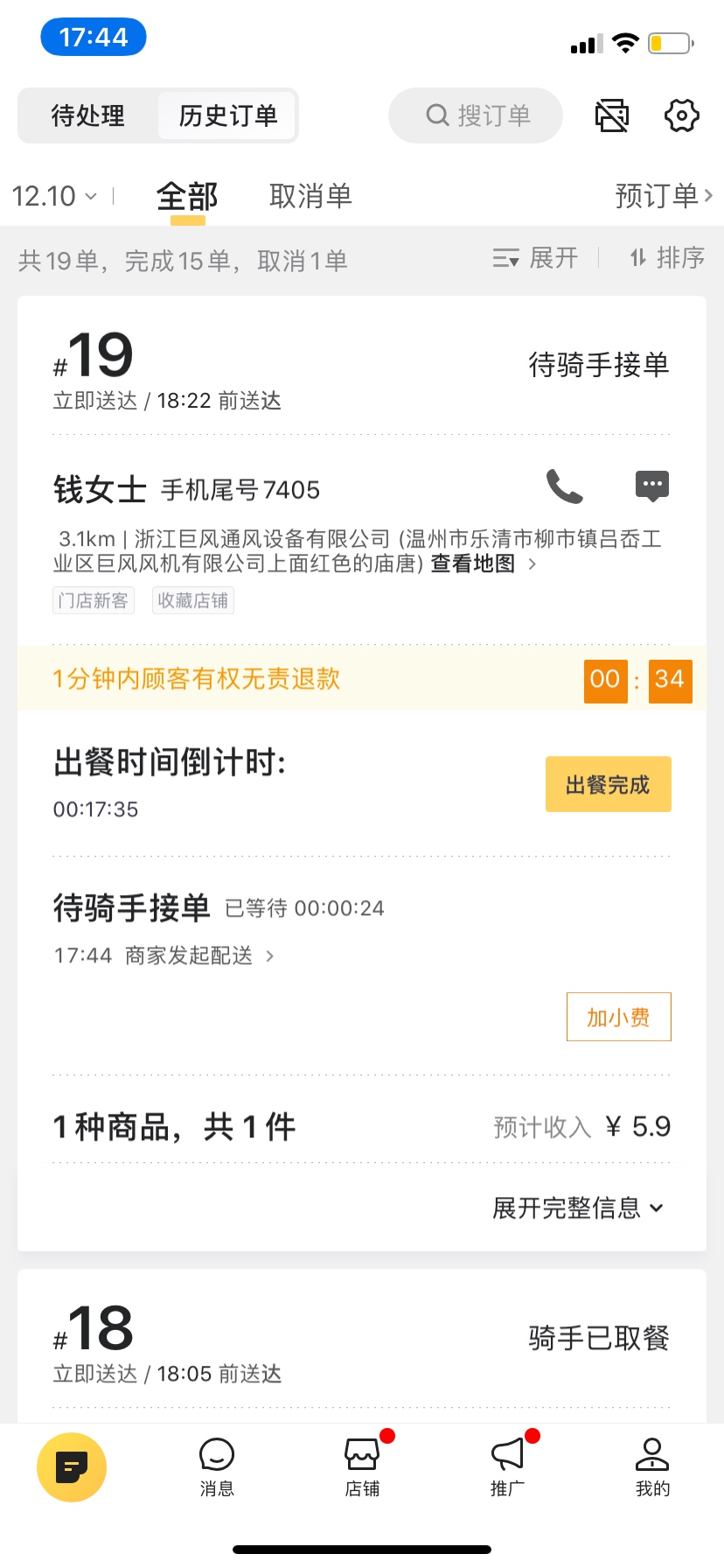
Task: Open the settings gear
Action: (682, 115)
